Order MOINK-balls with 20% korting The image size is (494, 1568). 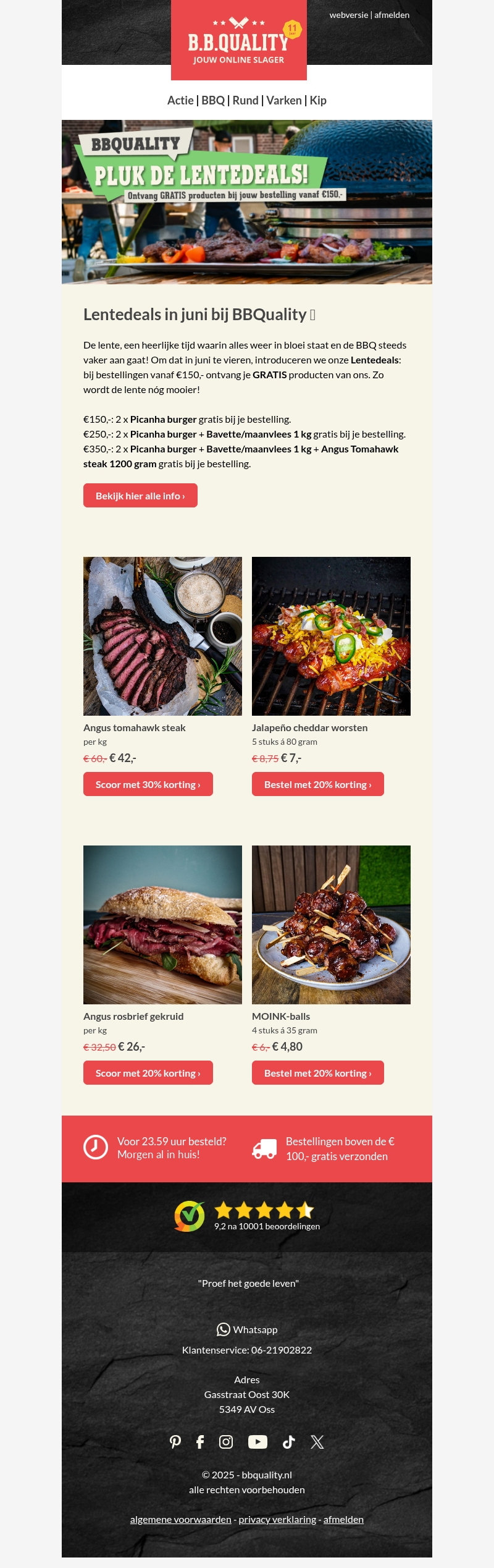click(x=317, y=1073)
